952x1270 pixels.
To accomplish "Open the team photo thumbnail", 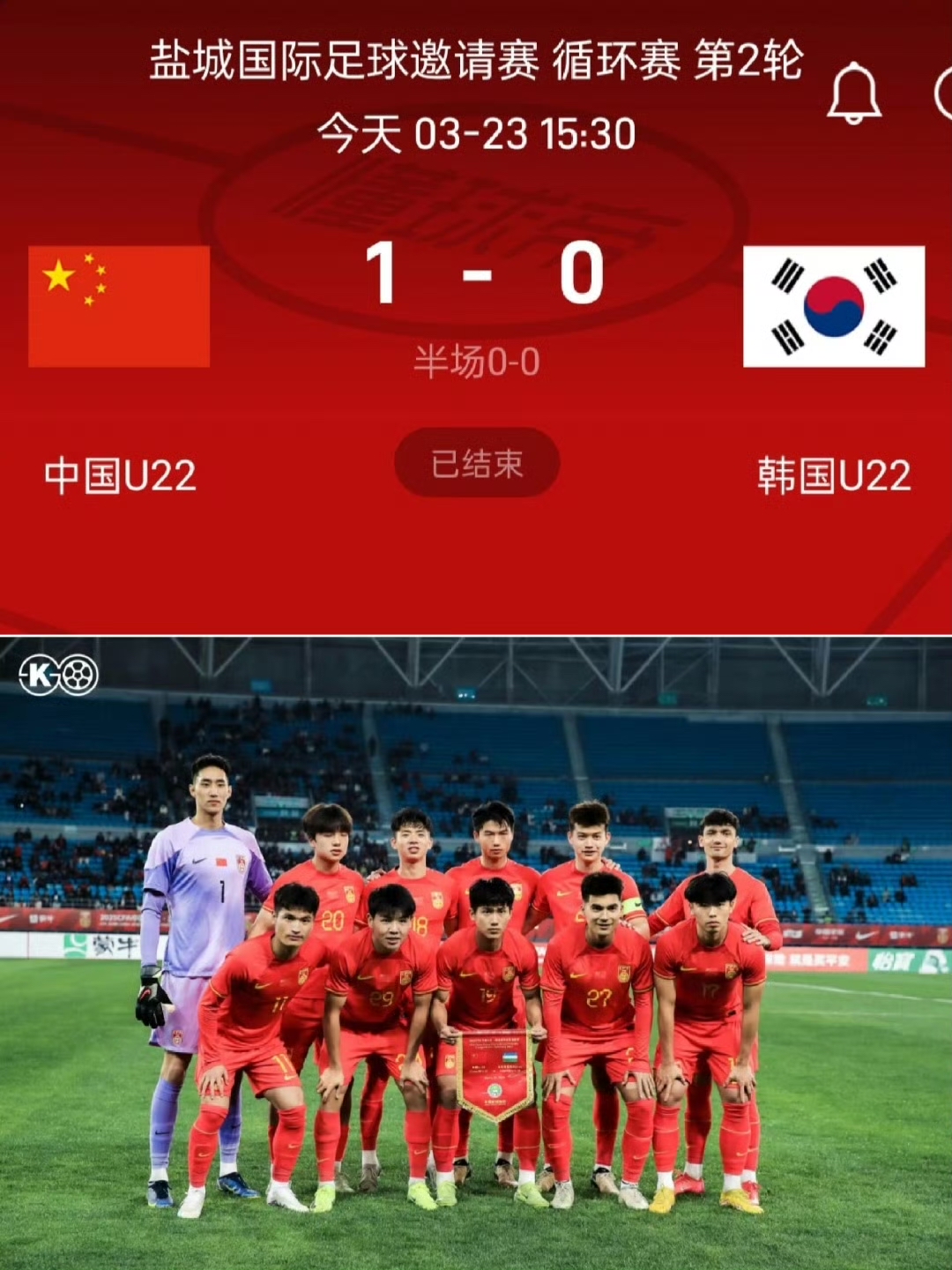I will click(476, 948).
